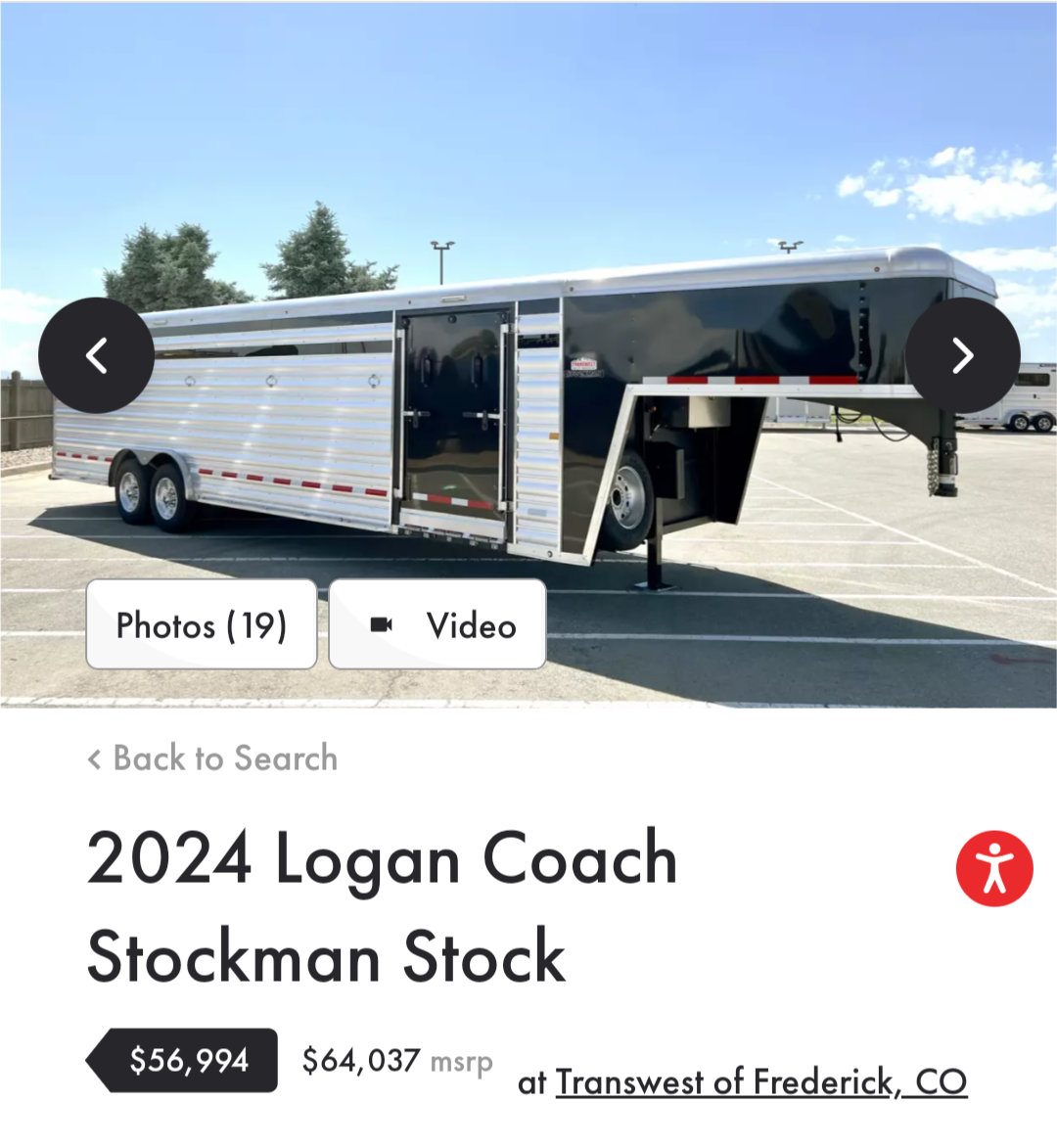The height and width of the screenshot is (1148, 1057).
Task: Visit the Transwest of Frederick, CO link
Action: (x=761, y=1081)
